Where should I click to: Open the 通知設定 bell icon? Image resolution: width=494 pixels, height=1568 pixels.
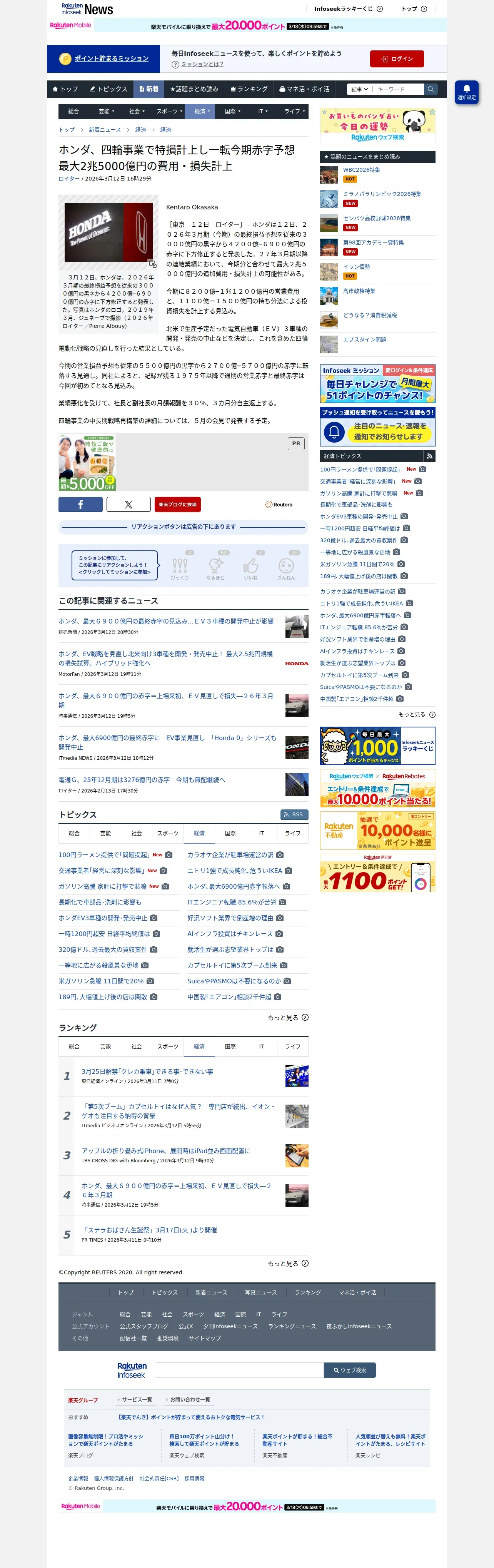click(467, 92)
